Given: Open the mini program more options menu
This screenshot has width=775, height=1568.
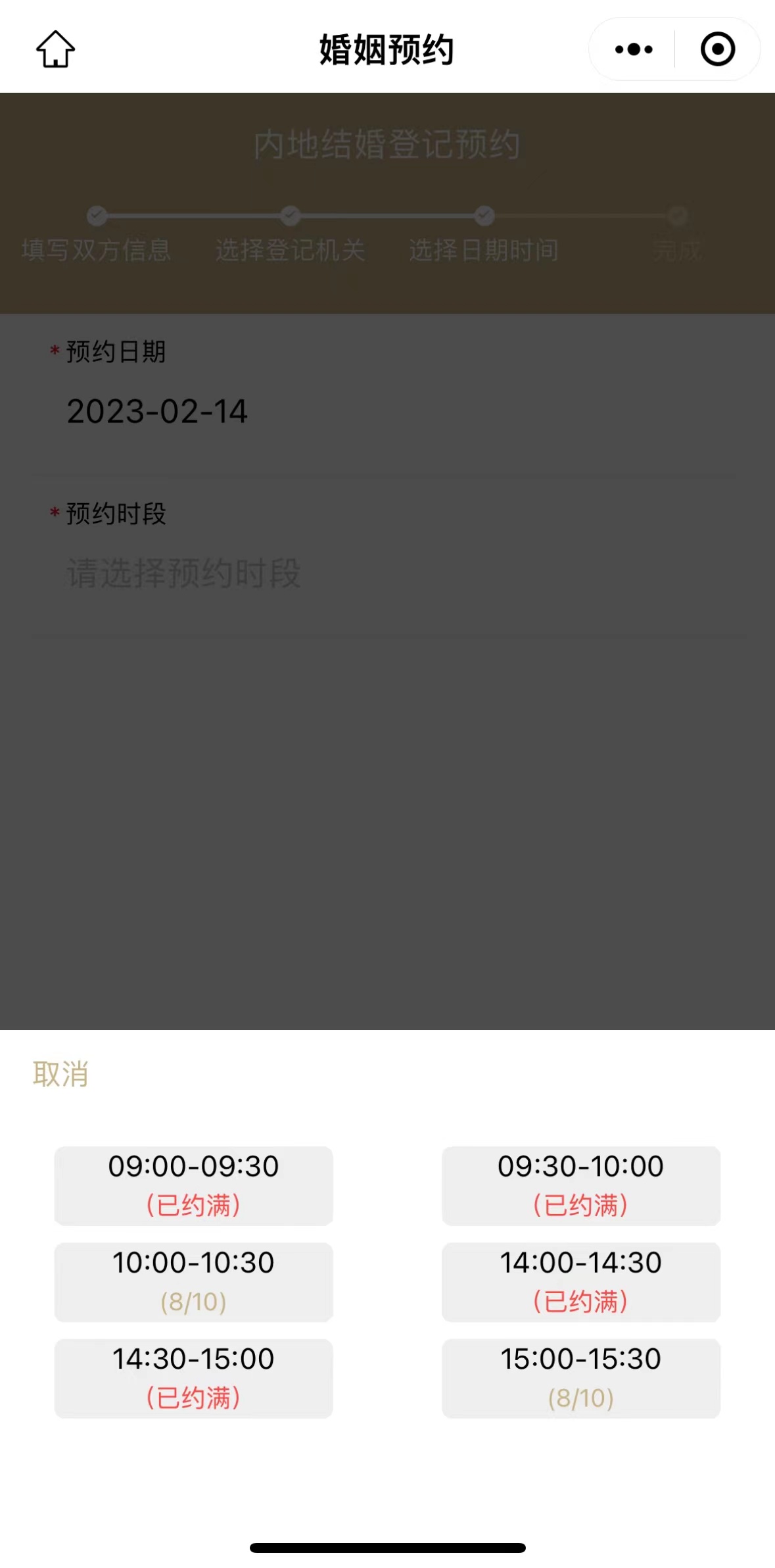Looking at the screenshot, I should point(633,49).
